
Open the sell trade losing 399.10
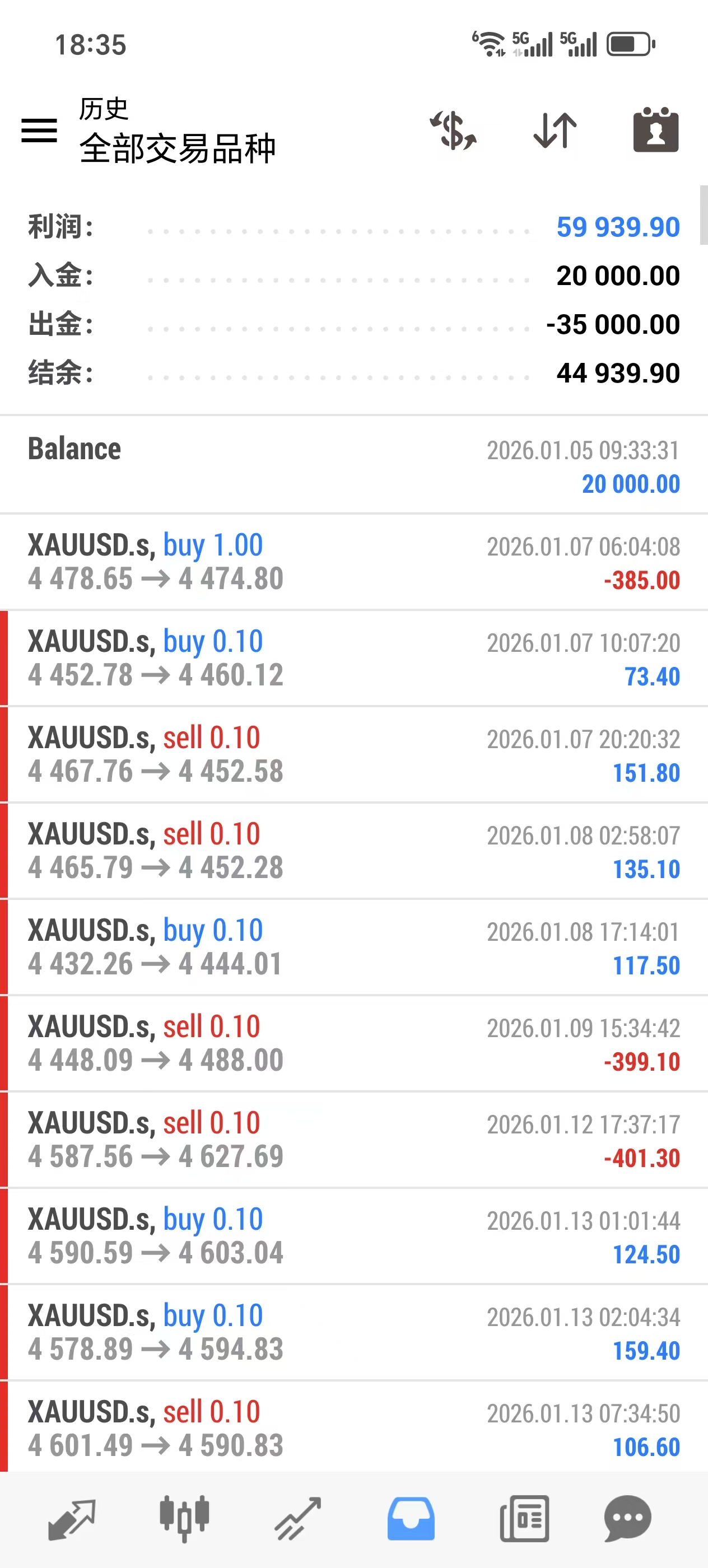[x=353, y=1043]
